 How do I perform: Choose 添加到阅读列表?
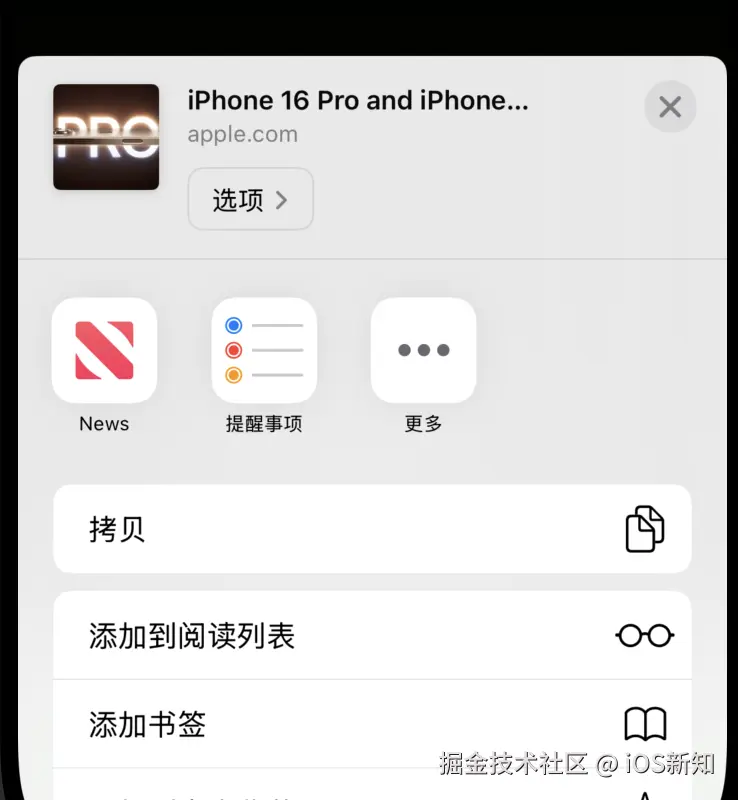click(x=372, y=636)
